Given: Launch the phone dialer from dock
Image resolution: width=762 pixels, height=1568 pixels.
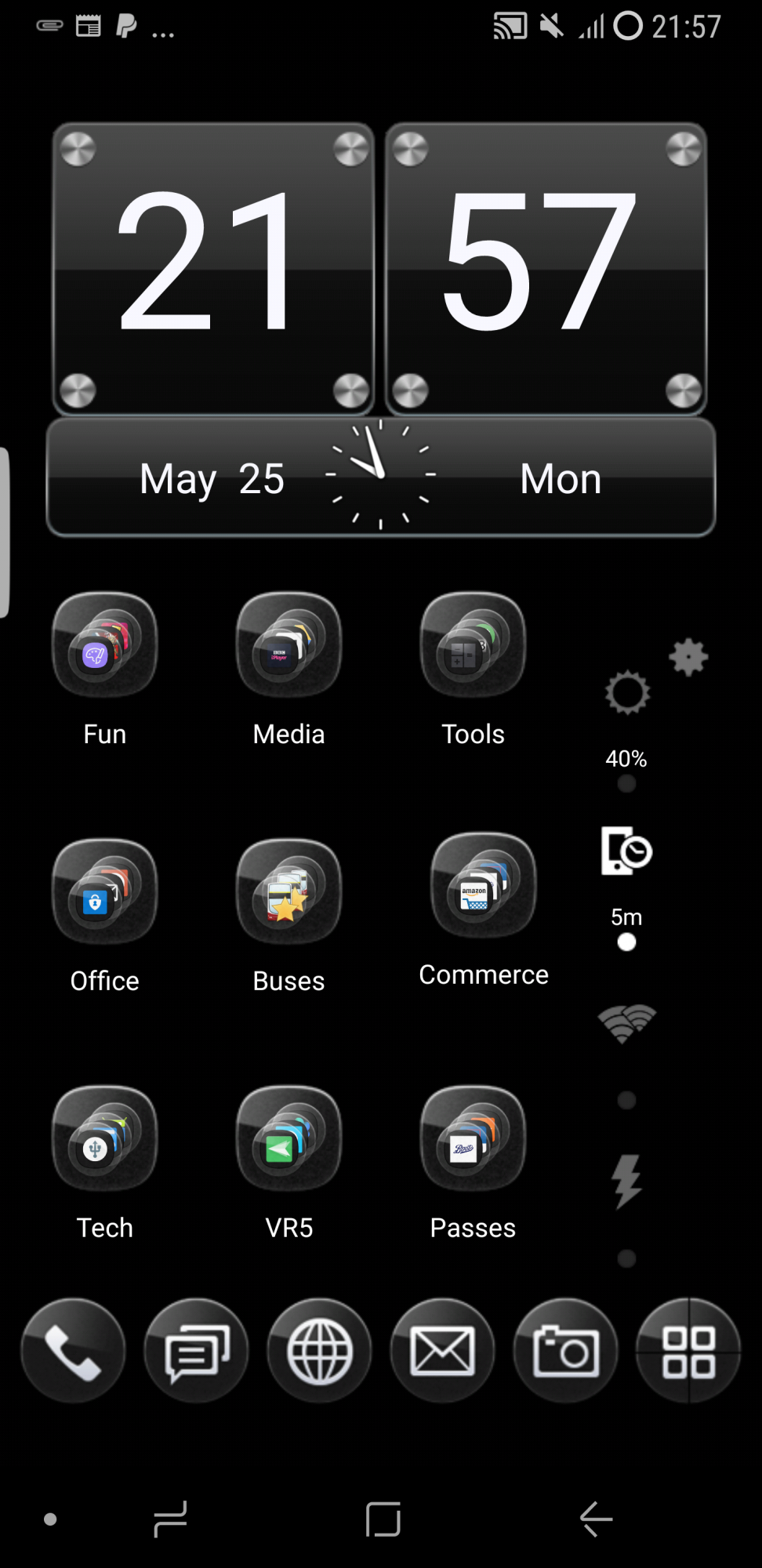Looking at the screenshot, I should (73, 1351).
